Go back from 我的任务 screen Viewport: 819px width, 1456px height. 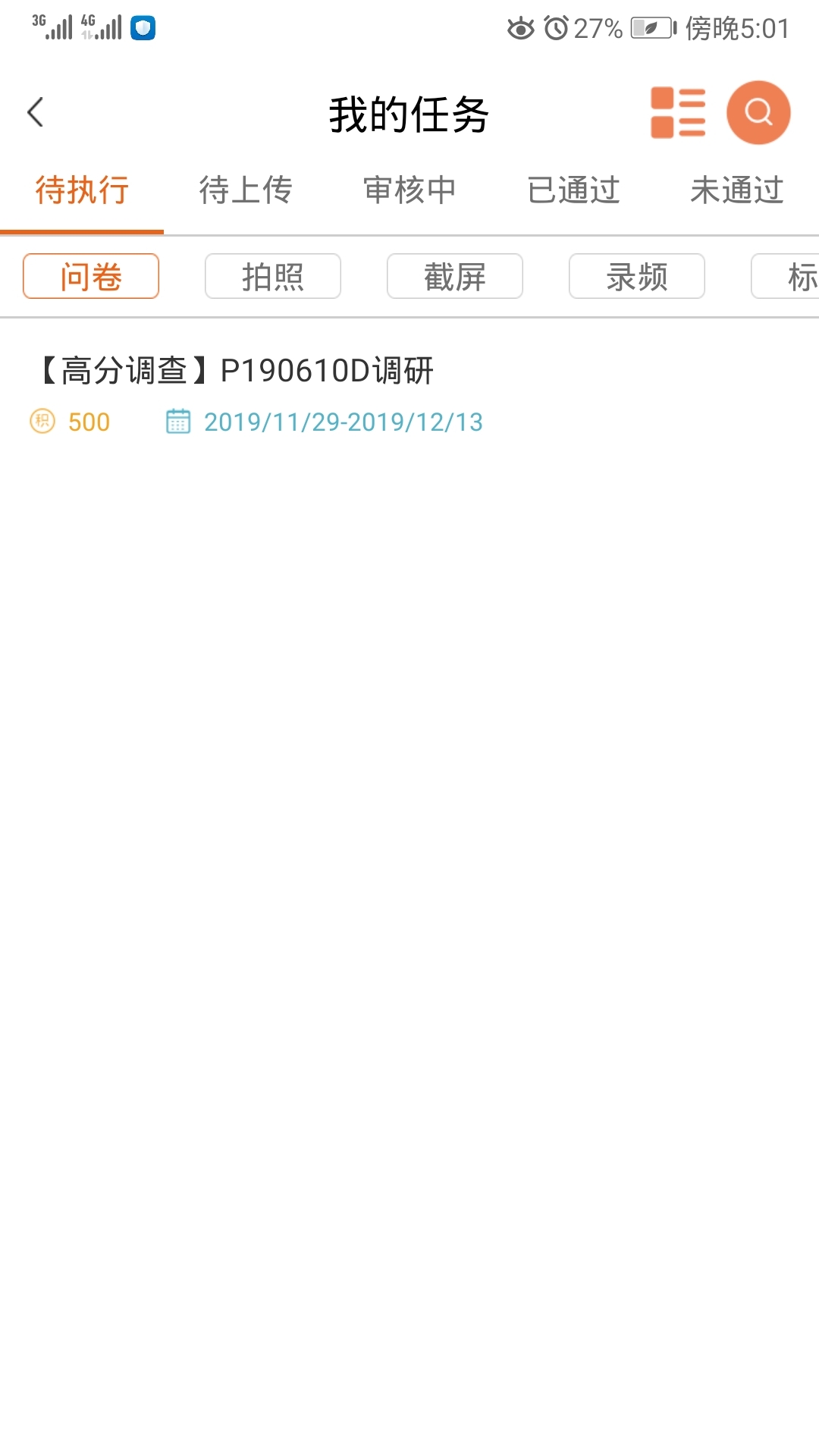point(35,113)
